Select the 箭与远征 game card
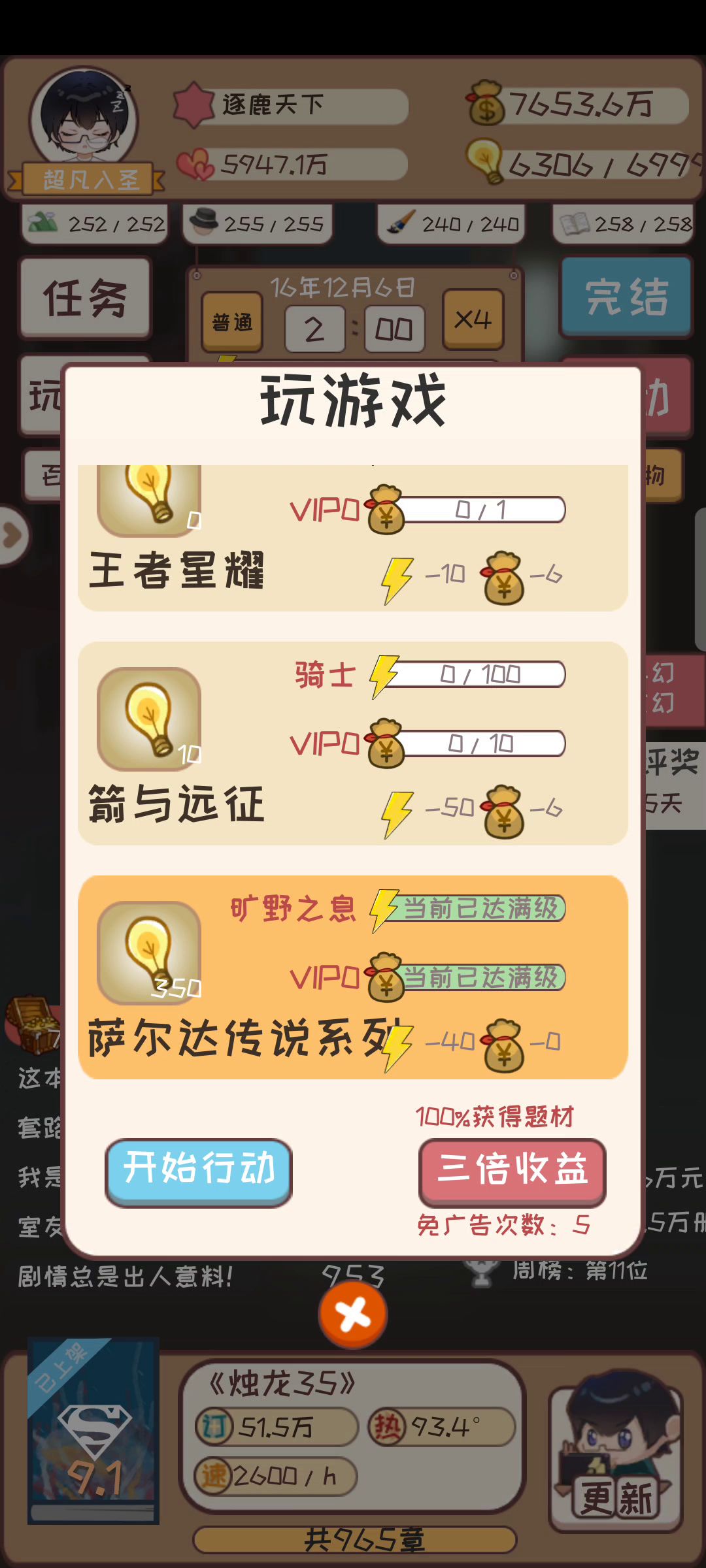Image resolution: width=706 pixels, height=1568 pixels. pos(353,743)
